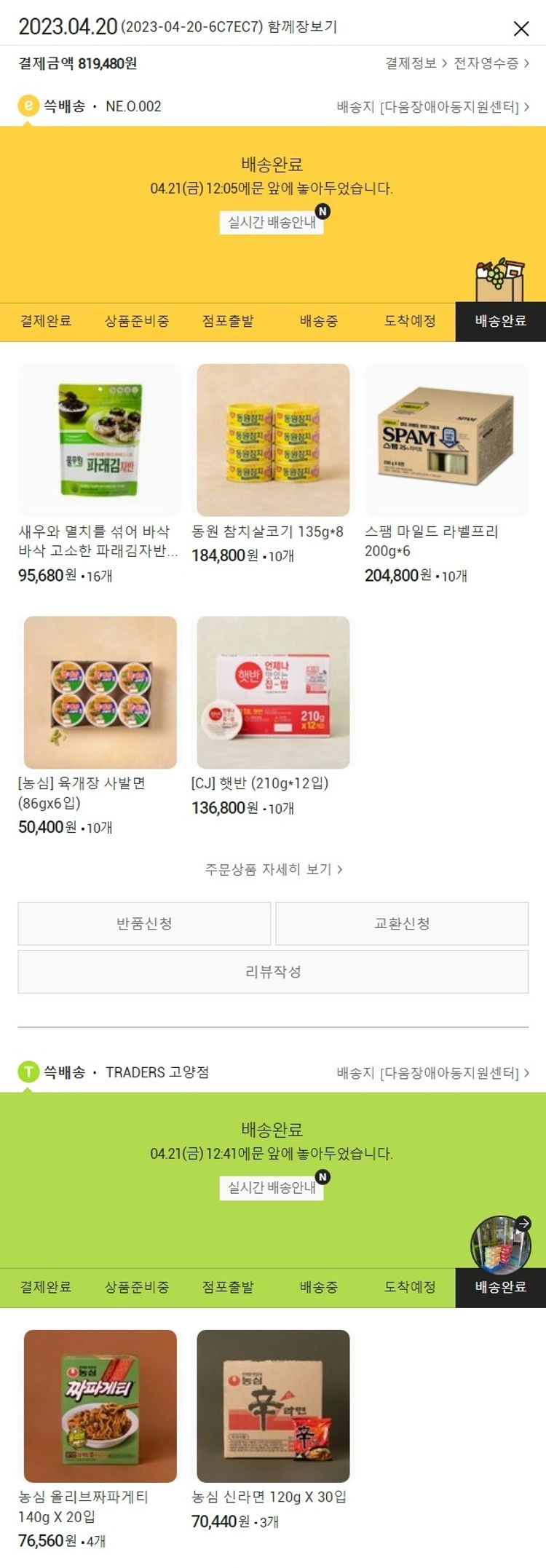Viewport: 546px width, 1568px height.
Task: Open 농심 신라면 120g X 30입 product
Action: (273, 1406)
